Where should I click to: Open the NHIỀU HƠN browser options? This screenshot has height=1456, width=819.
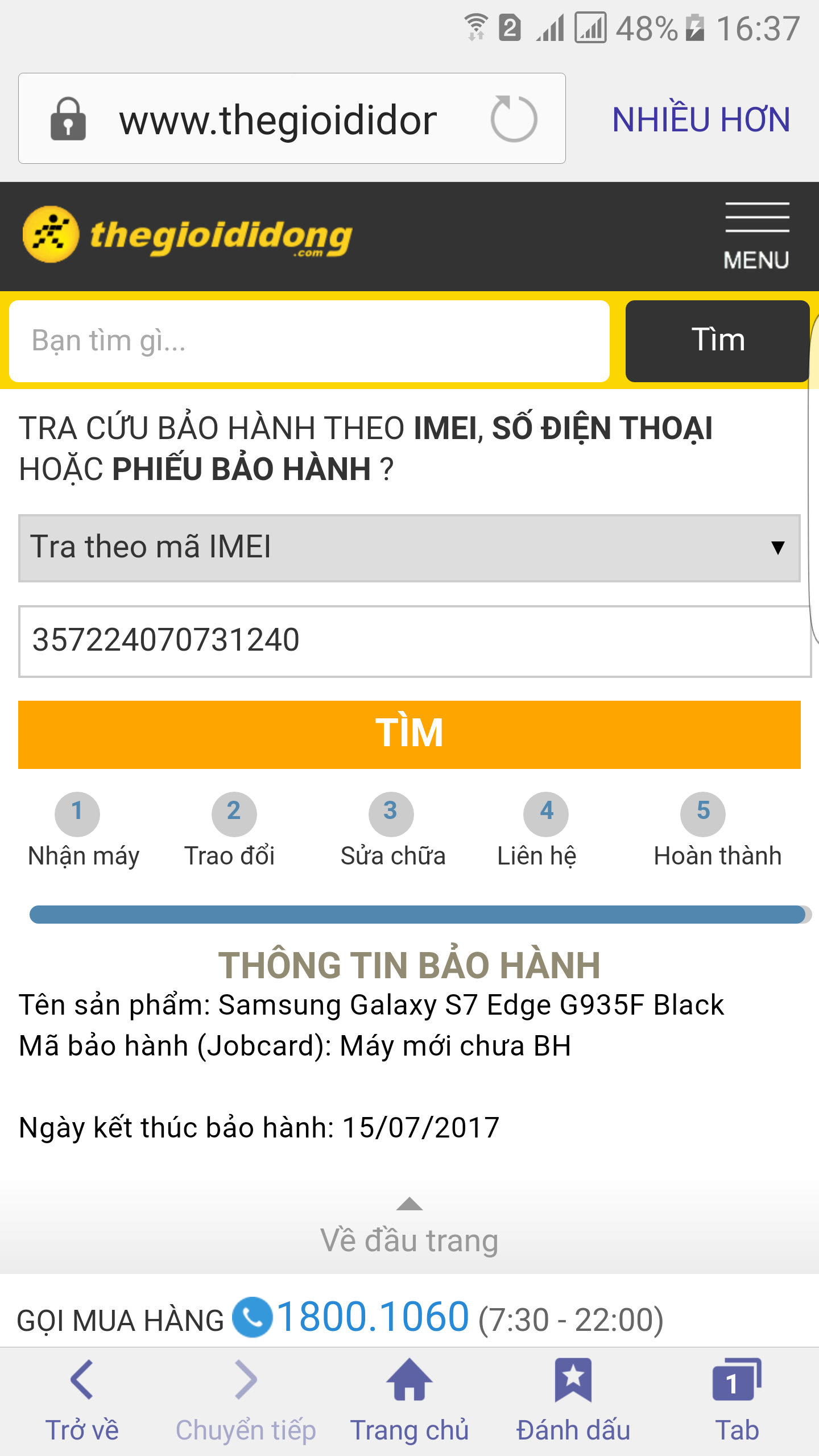click(x=701, y=119)
